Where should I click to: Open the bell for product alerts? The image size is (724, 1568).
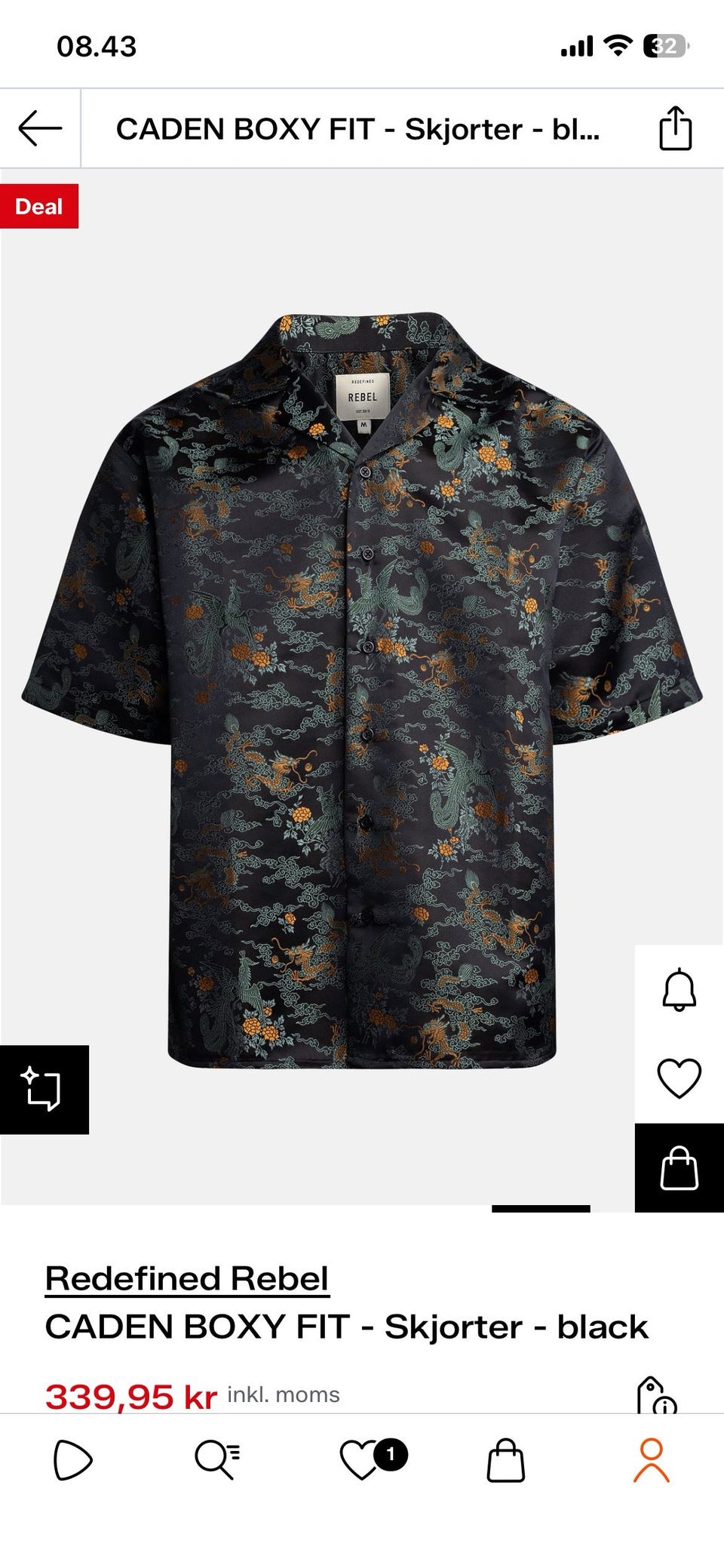click(x=679, y=989)
